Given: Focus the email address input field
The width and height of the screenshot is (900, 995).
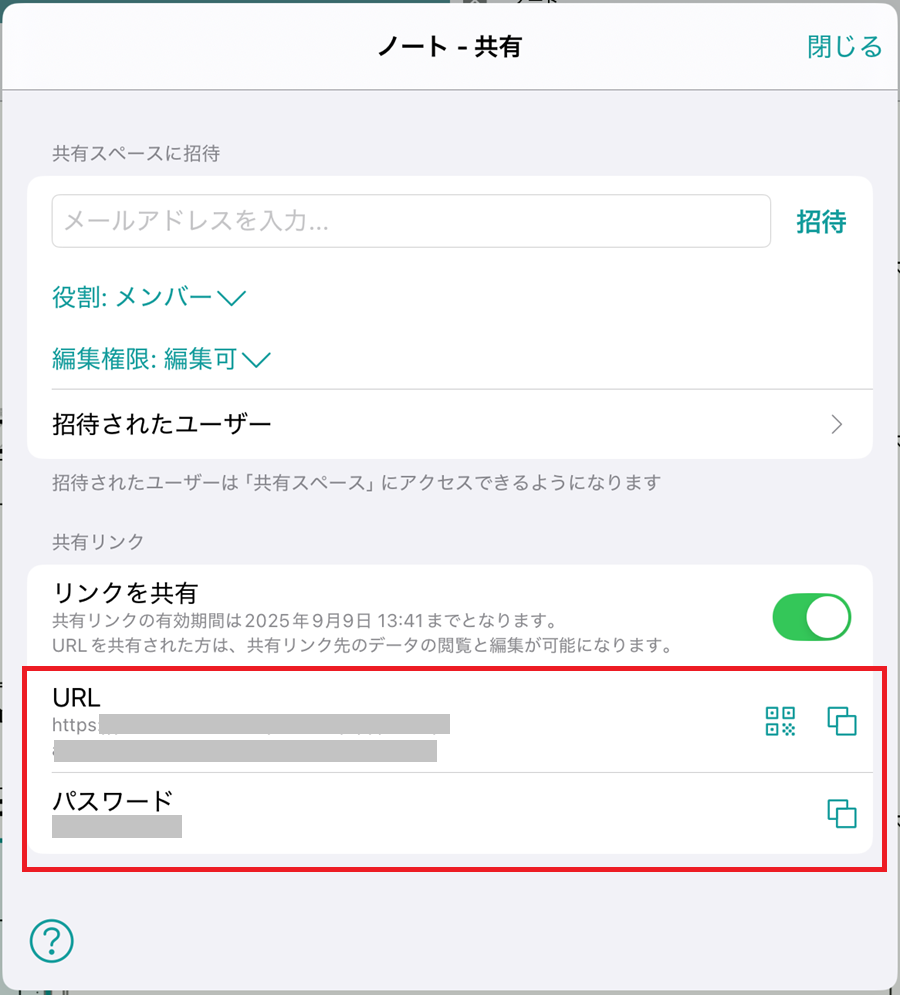Looking at the screenshot, I should [x=410, y=221].
